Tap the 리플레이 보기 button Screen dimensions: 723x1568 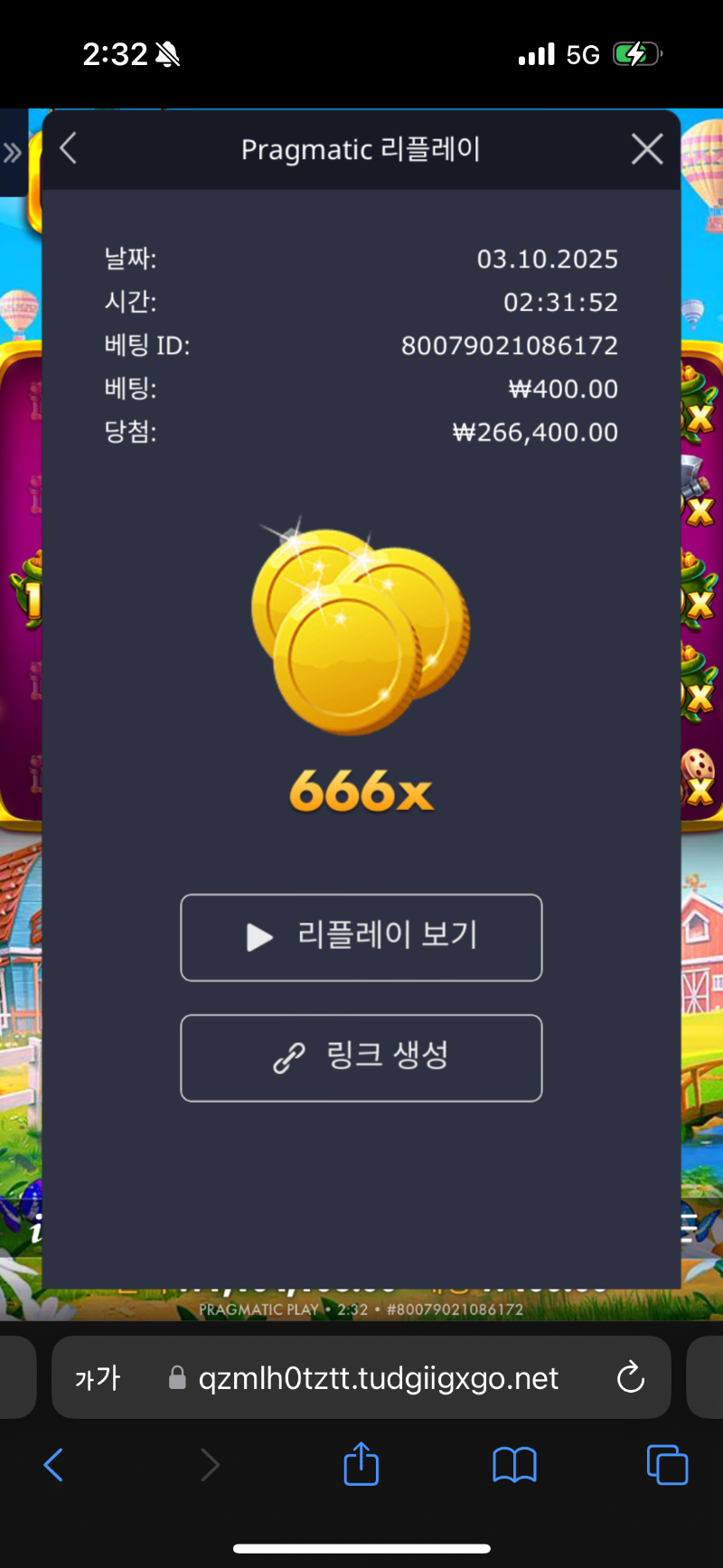(x=361, y=937)
